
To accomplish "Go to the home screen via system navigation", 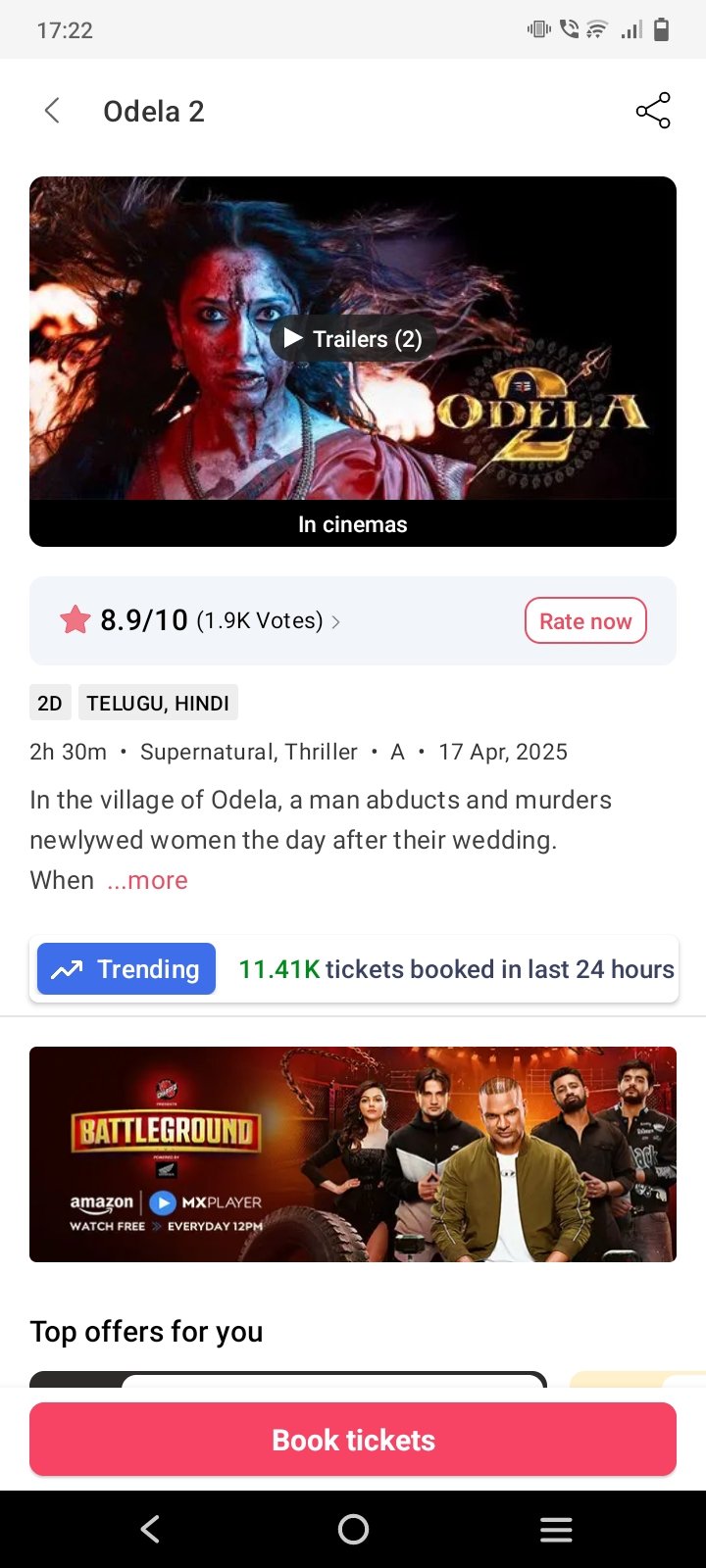I will point(353,1529).
